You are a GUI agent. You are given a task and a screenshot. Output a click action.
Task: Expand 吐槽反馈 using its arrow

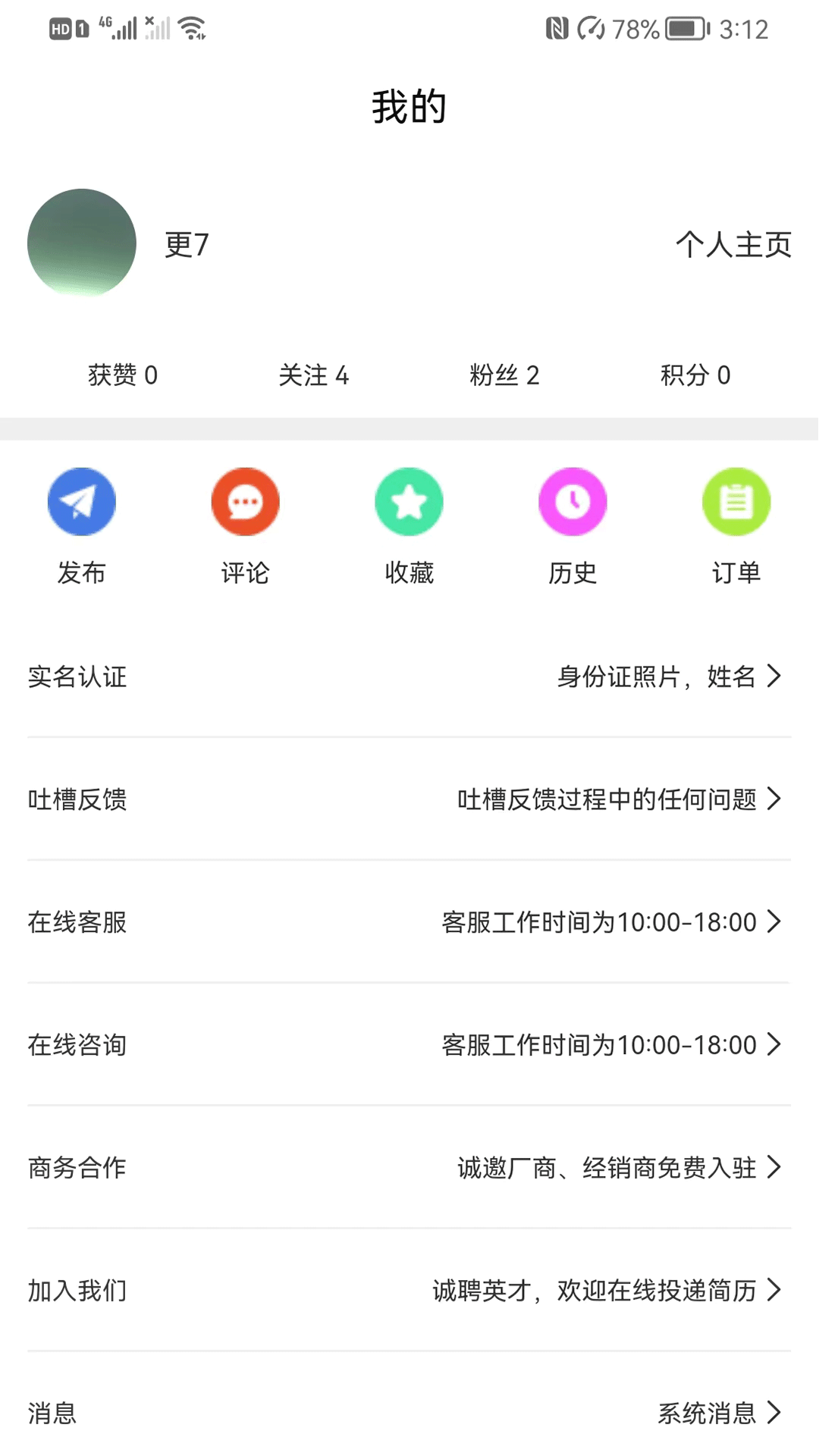click(x=775, y=799)
